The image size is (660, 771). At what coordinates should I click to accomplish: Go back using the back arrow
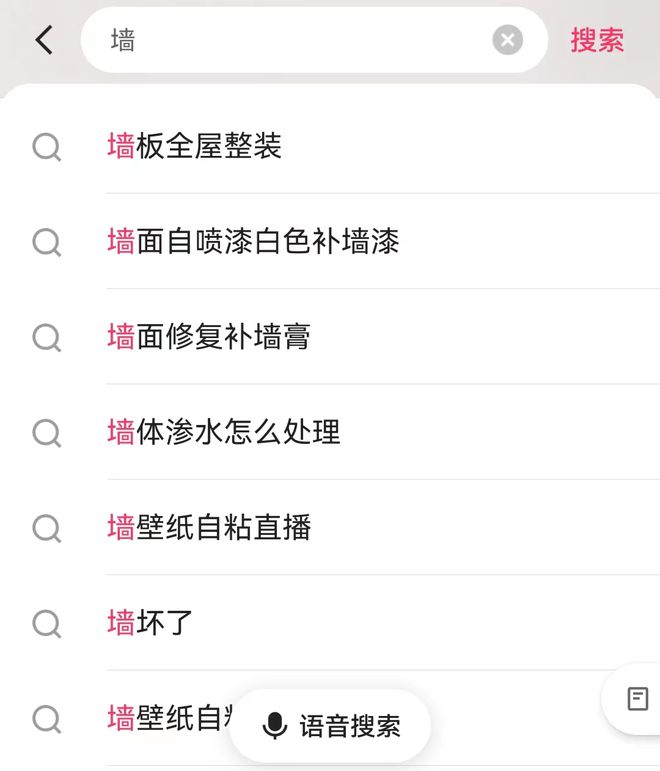(44, 40)
